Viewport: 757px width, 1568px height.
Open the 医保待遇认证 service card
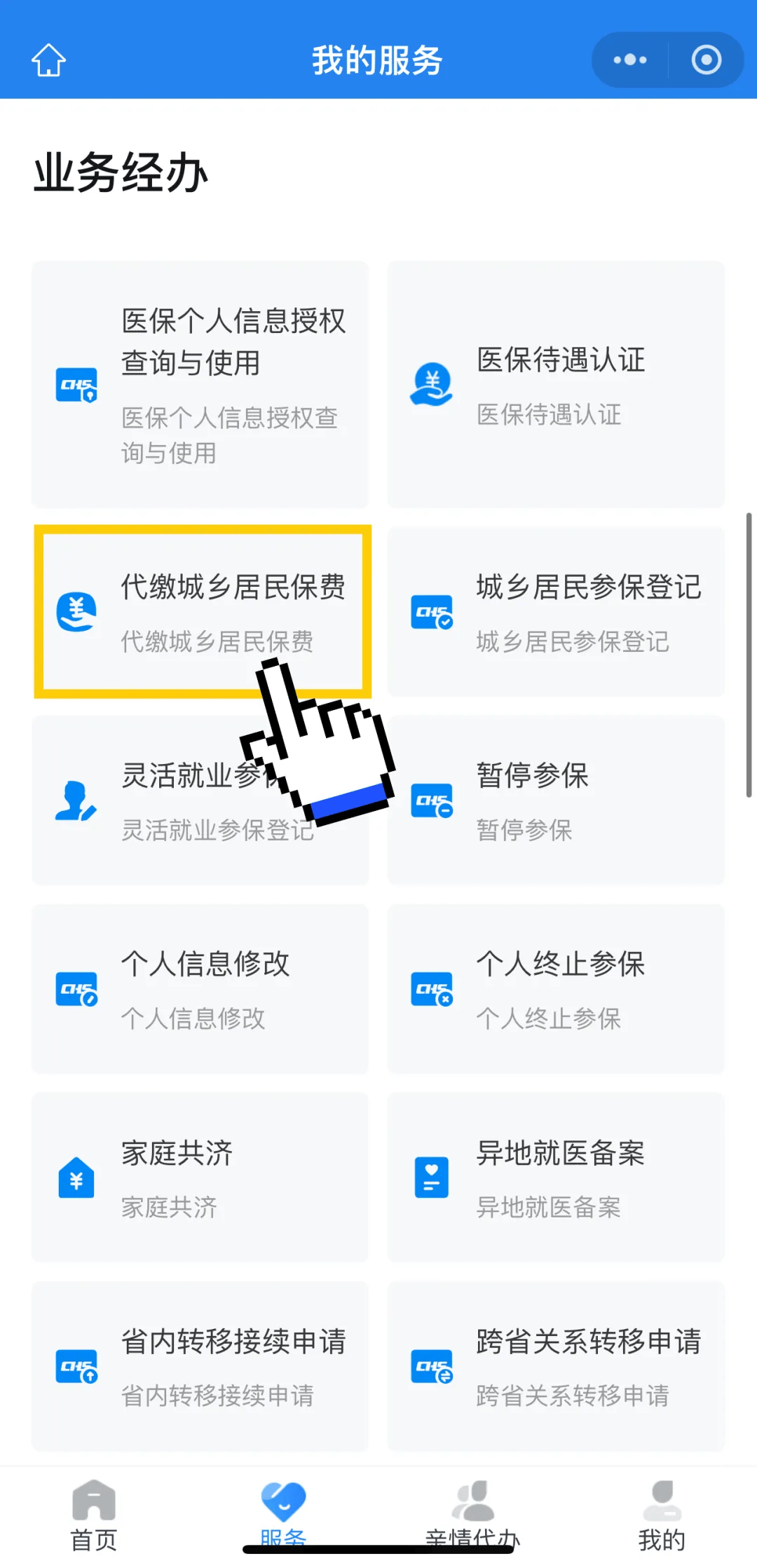(555, 385)
